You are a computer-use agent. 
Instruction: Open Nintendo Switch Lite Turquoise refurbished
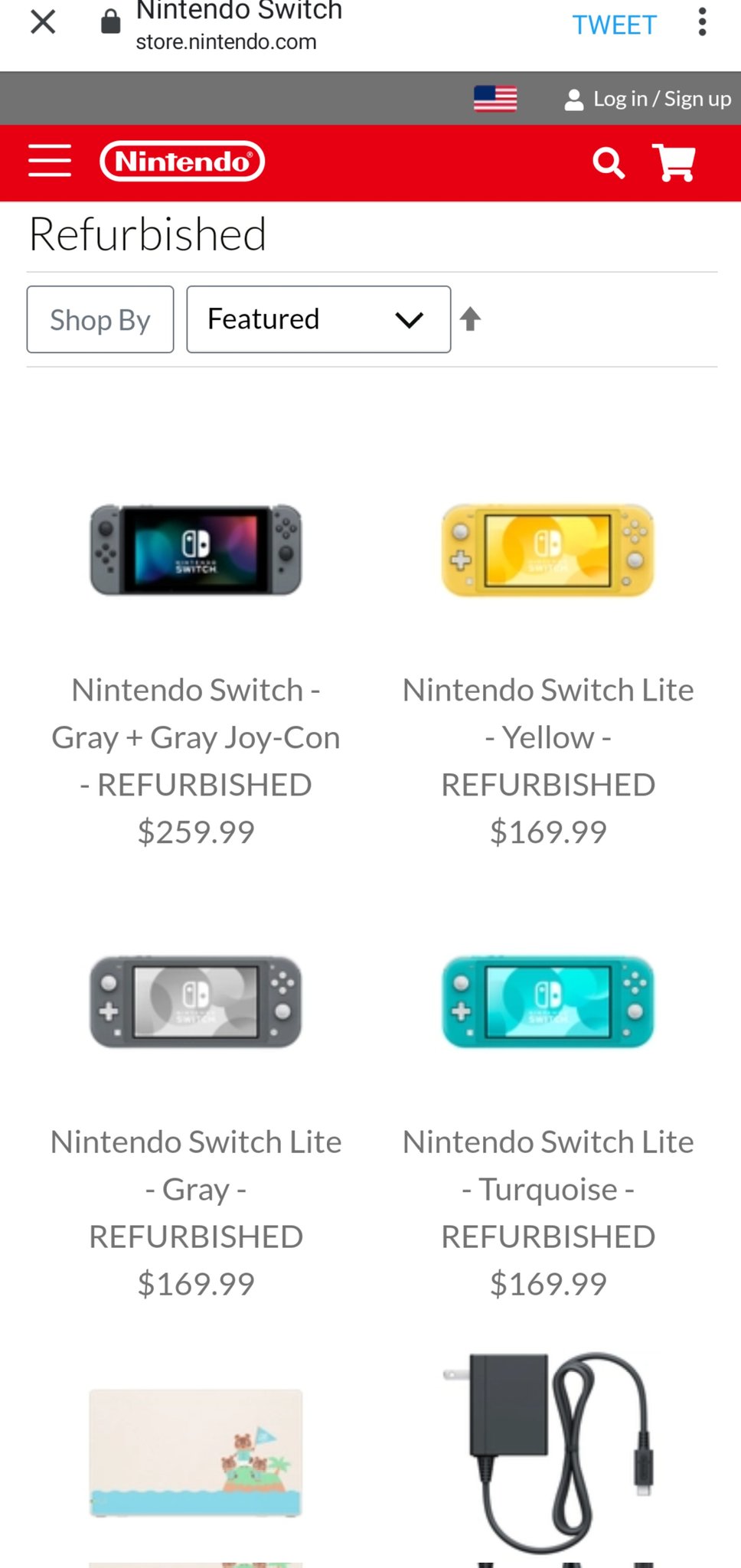pyautogui.click(x=548, y=1001)
